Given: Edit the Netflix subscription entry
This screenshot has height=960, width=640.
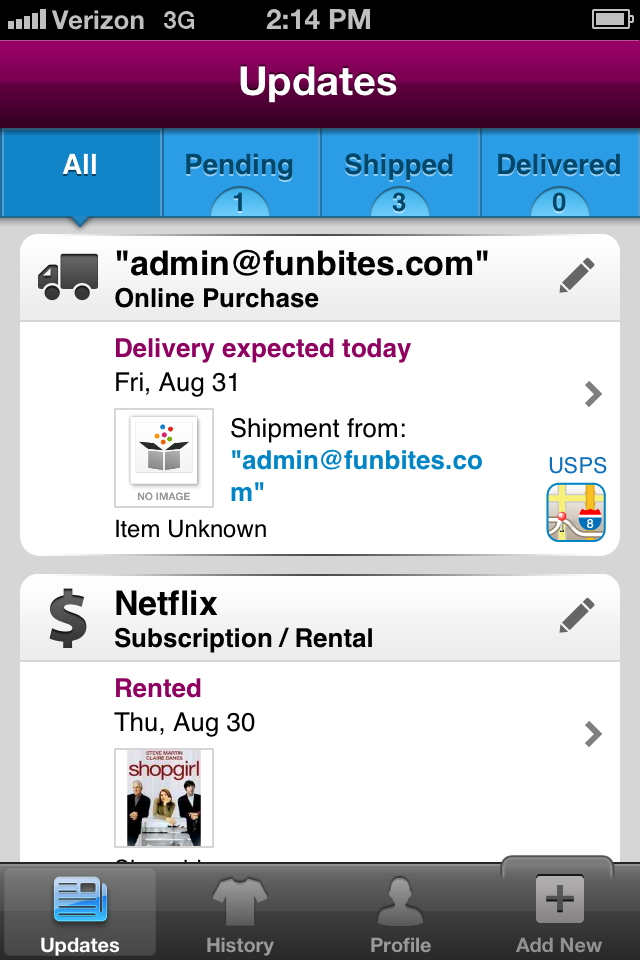Looking at the screenshot, I should coord(577,615).
